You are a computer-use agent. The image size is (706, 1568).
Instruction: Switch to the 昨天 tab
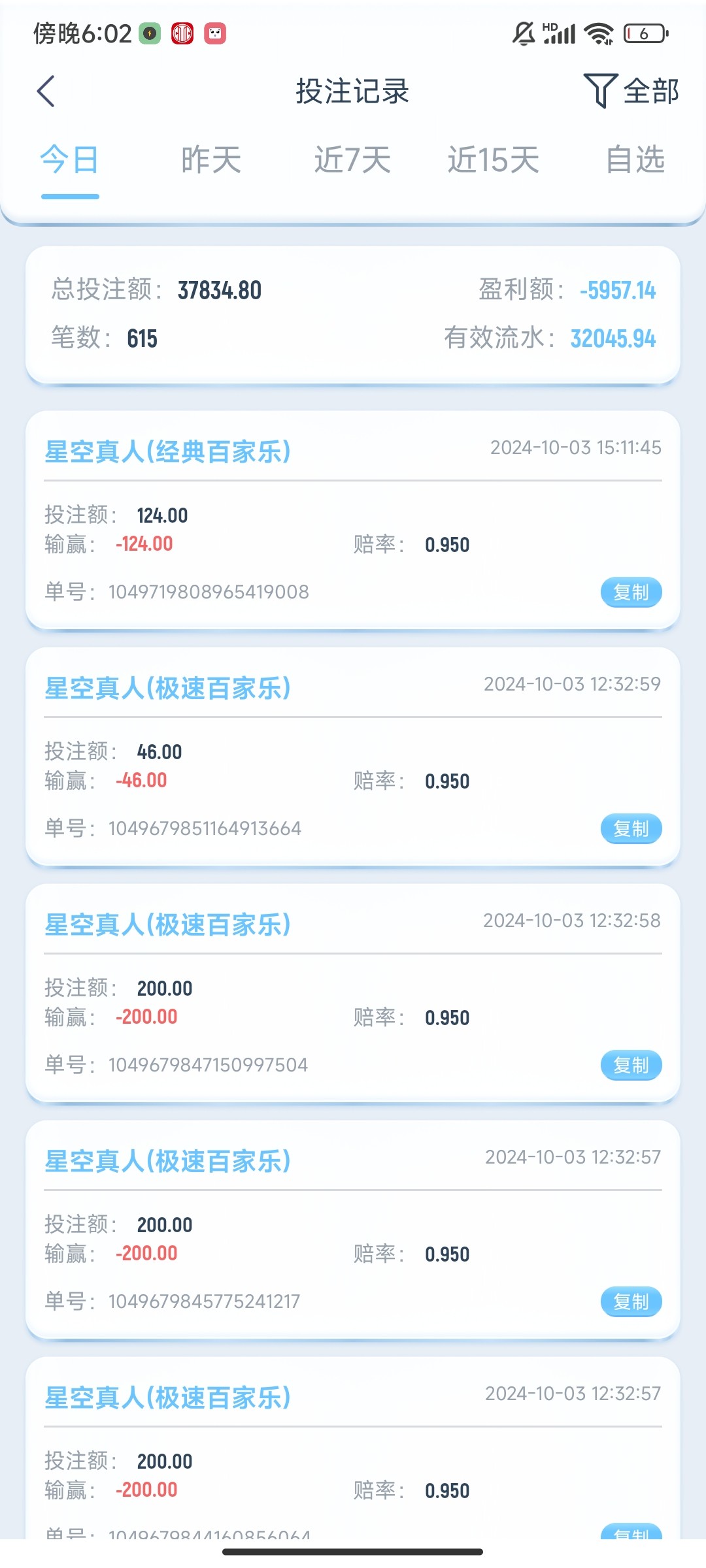[x=211, y=160]
